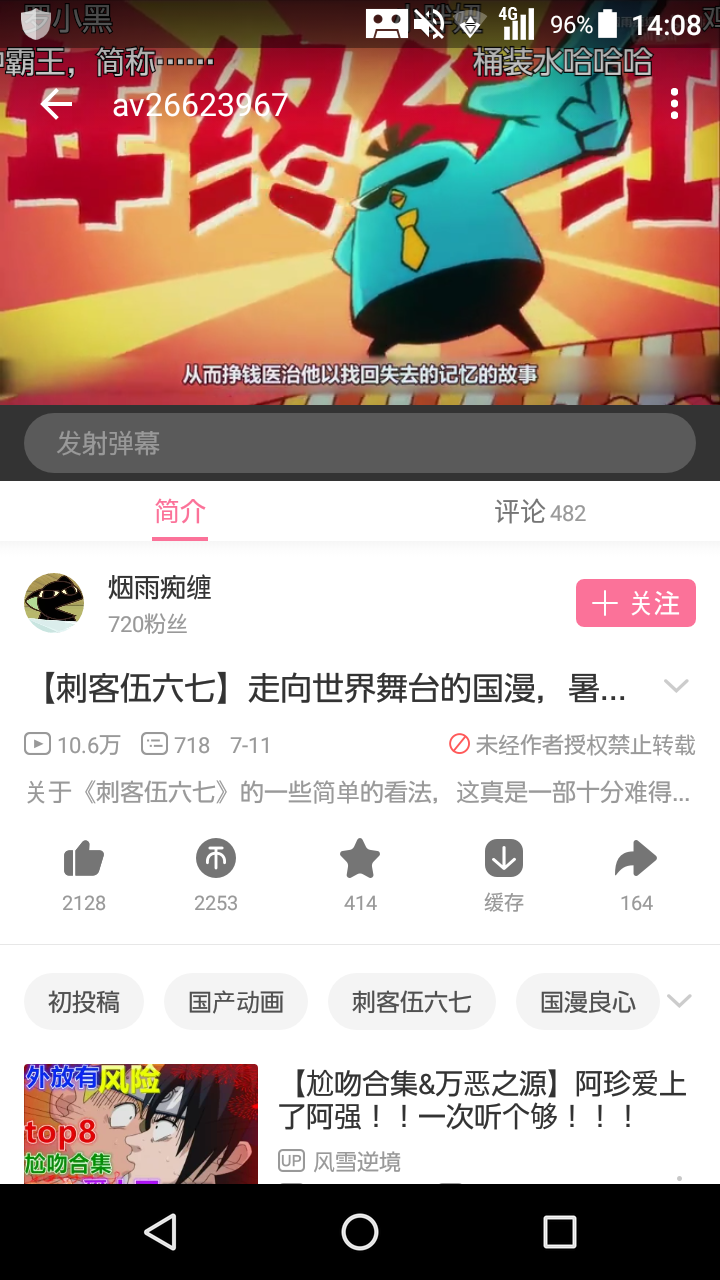Image resolution: width=720 pixels, height=1280 pixels.
Task: Tap the 发射弹幕 input field
Action: tap(359, 443)
